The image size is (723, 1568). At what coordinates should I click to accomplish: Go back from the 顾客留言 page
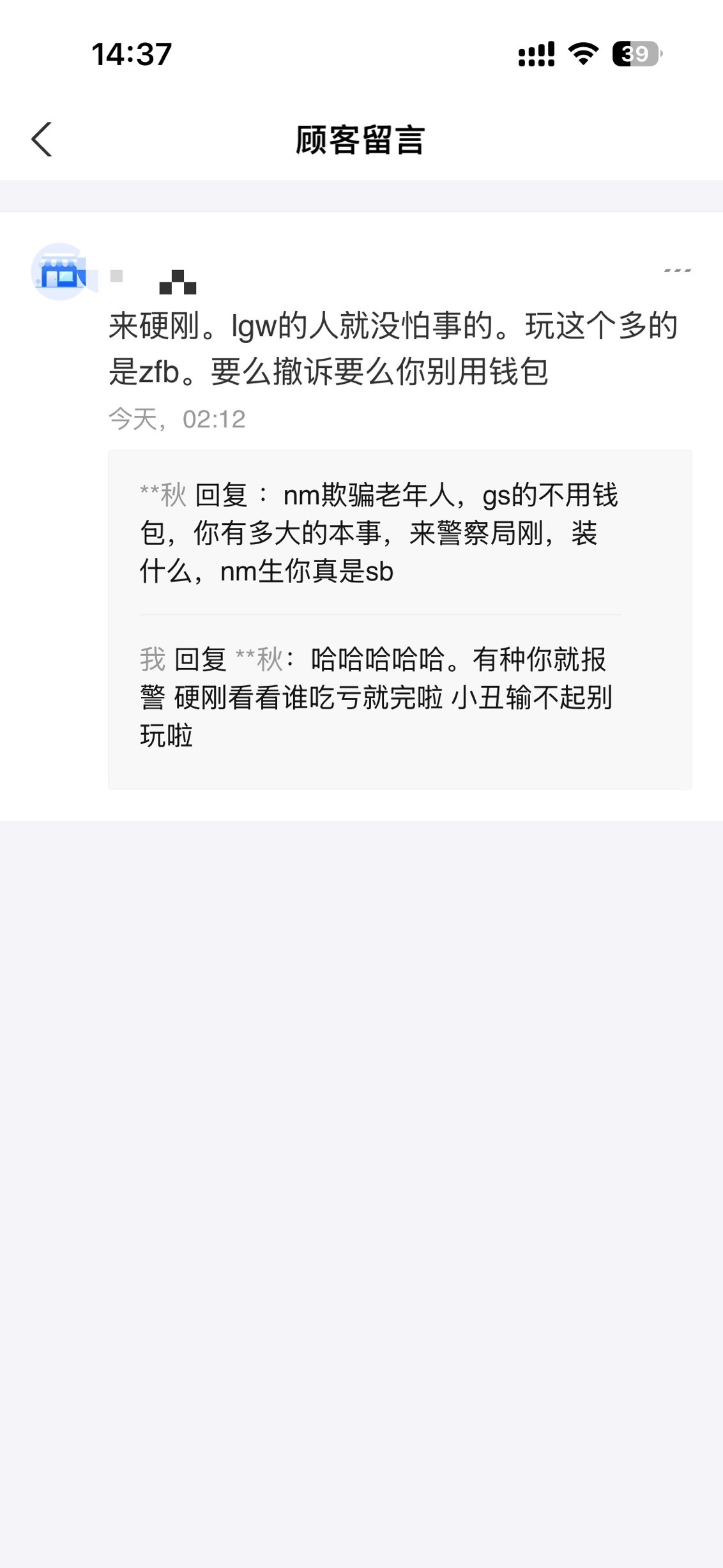pyautogui.click(x=42, y=139)
